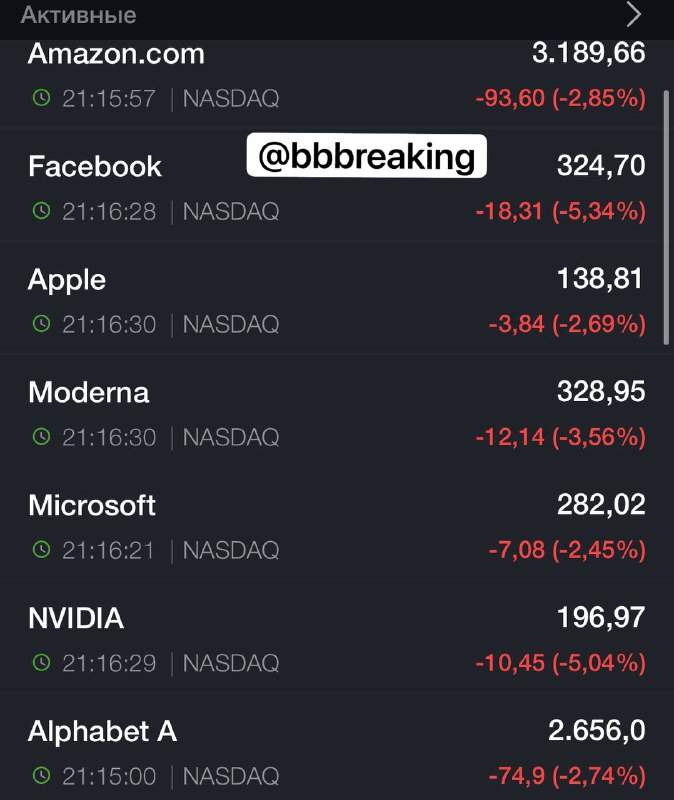Screen dimensions: 674x800
Task: View the Apple stock quote
Action: coord(67,280)
